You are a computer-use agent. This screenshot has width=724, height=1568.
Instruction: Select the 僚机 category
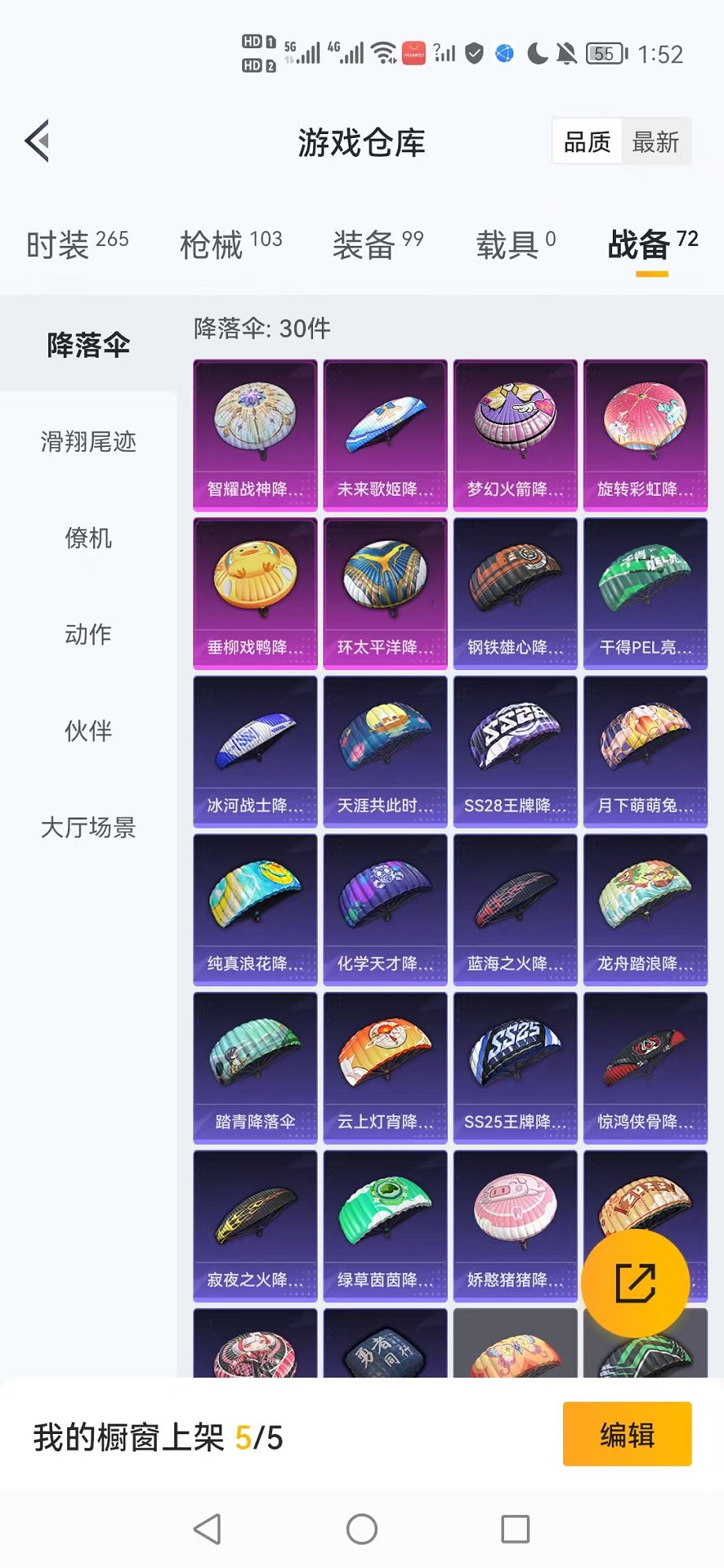88,538
